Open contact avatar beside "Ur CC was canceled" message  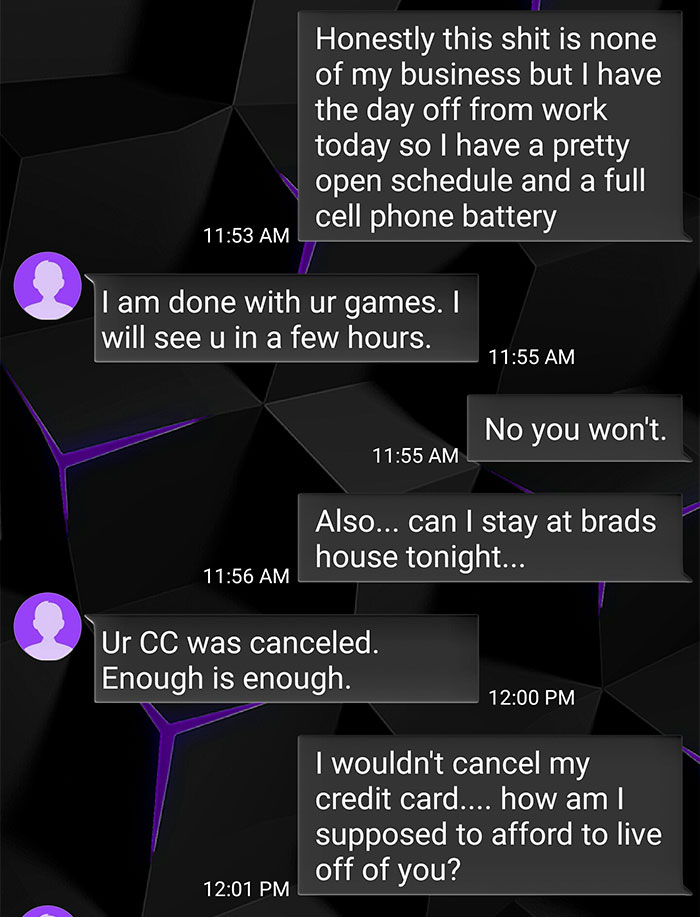point(47,626)
